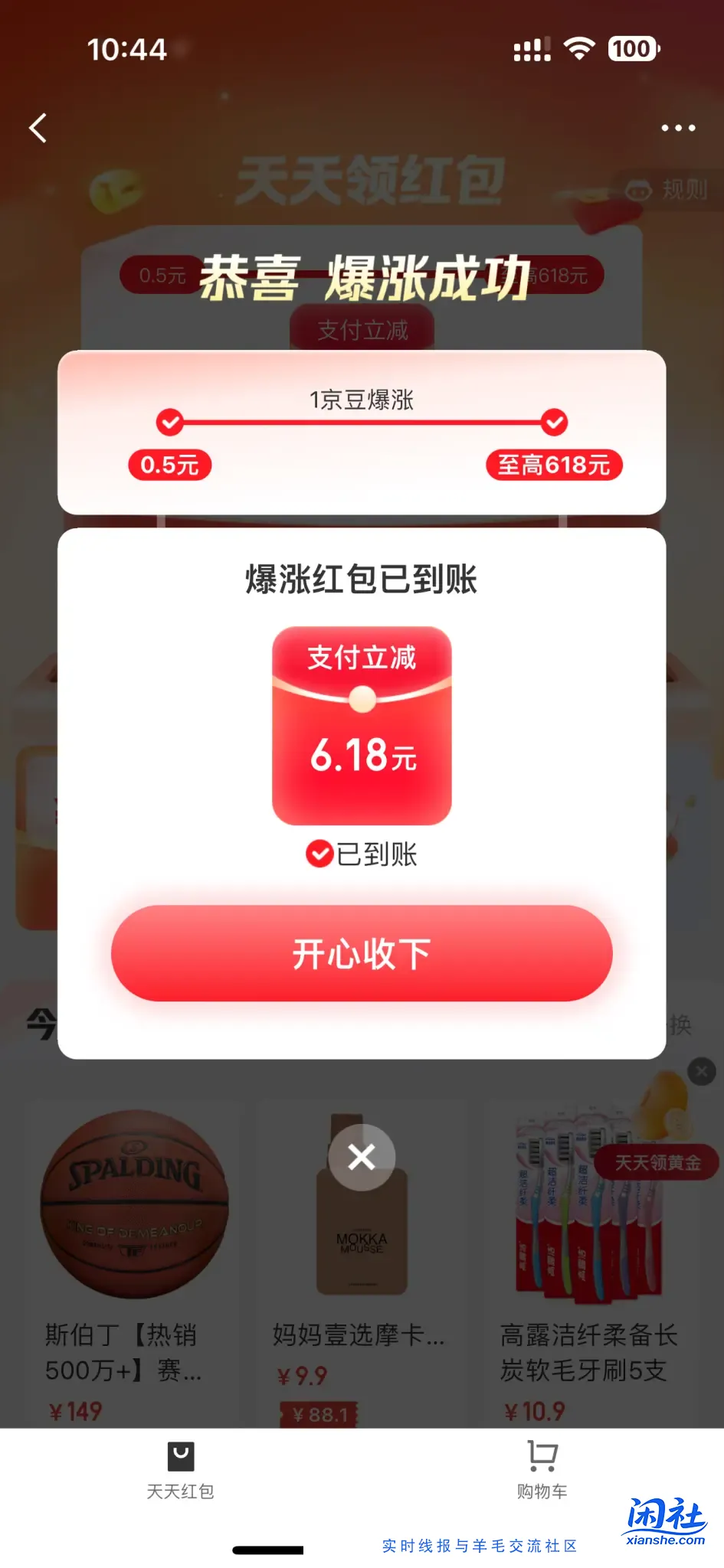Click the 1京豆爆涨 progress bar
The image size is (724, 1568).
coord(362,421)
